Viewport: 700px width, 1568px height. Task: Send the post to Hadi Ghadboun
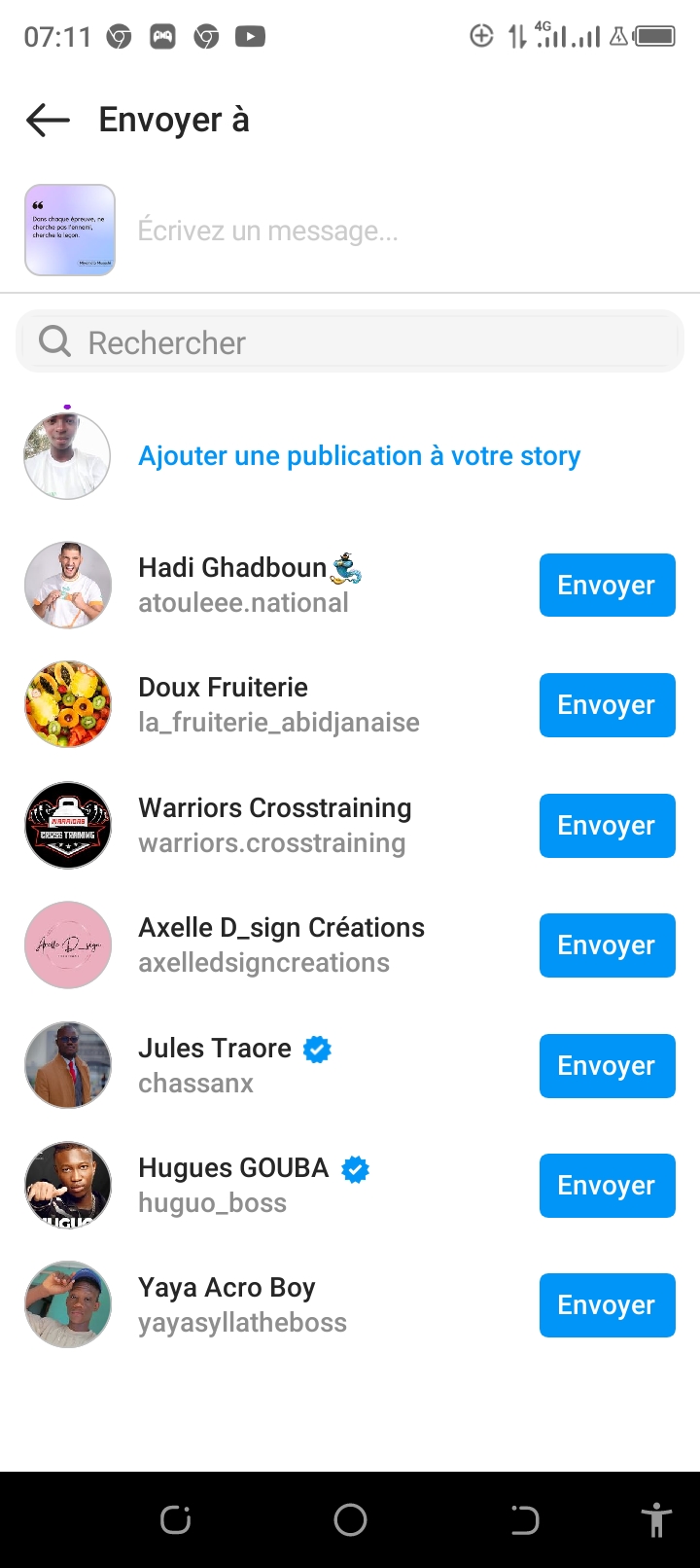click(x=607, y=586)
